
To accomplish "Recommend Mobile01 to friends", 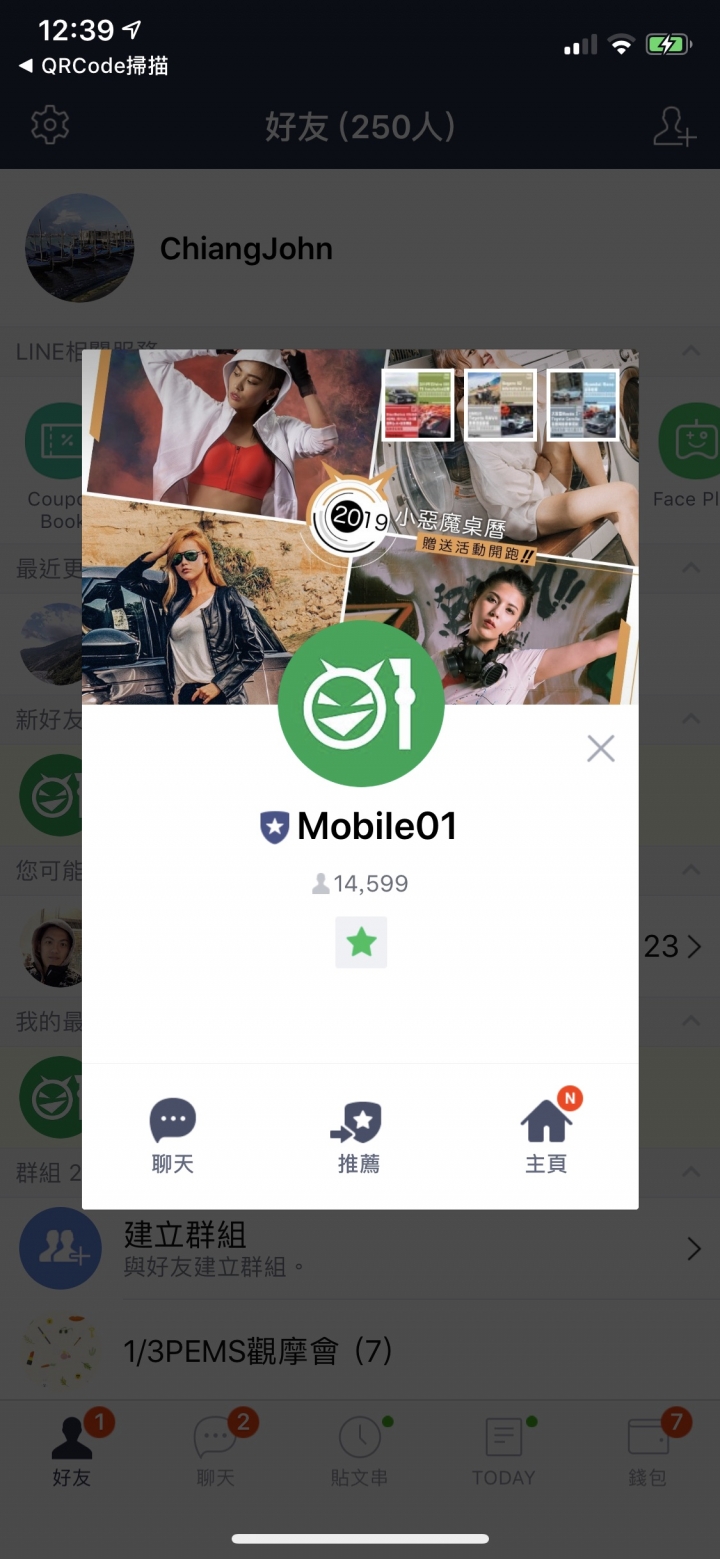I will point(358,1135).
